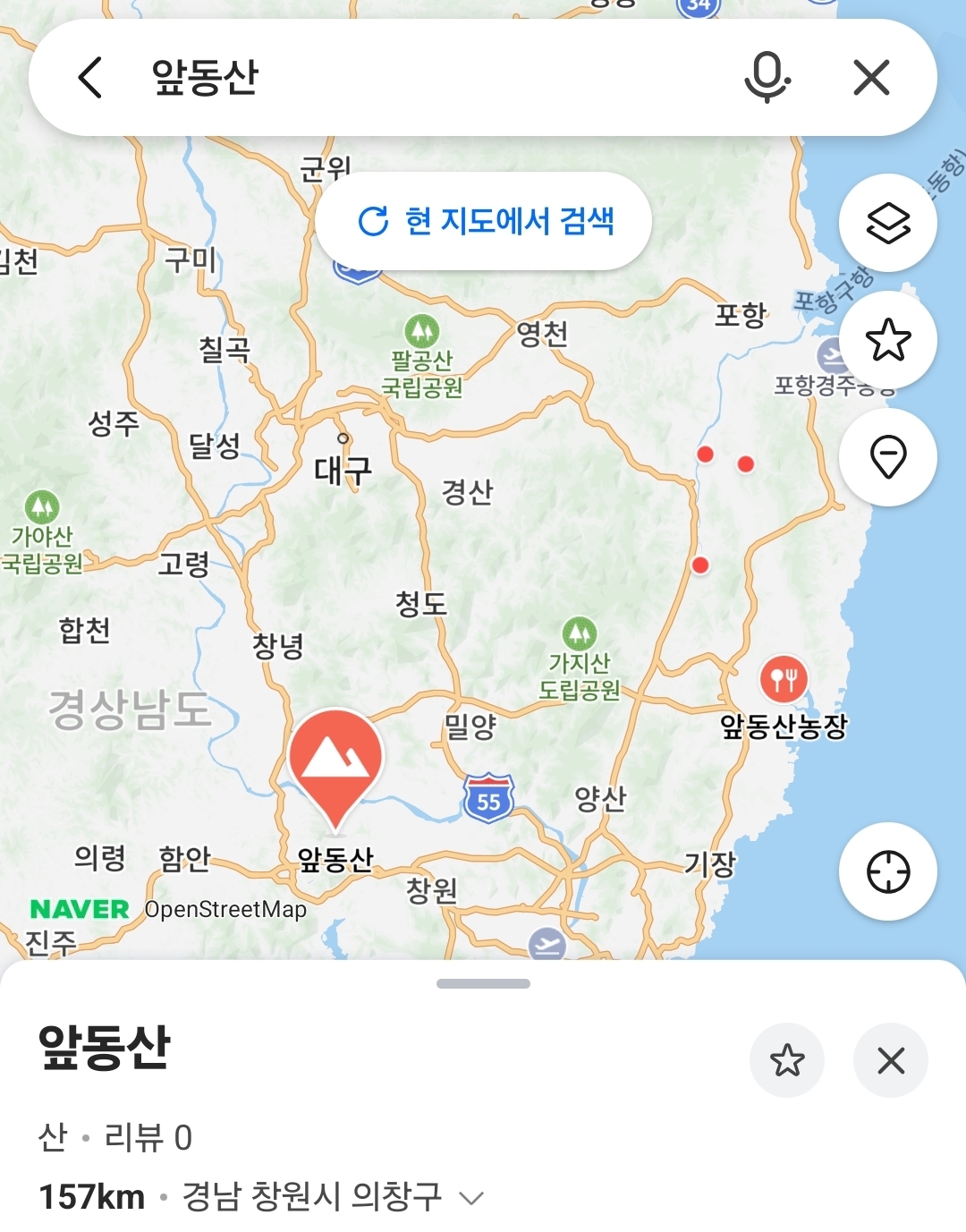Go back from the search results

[x=90, y=77]
